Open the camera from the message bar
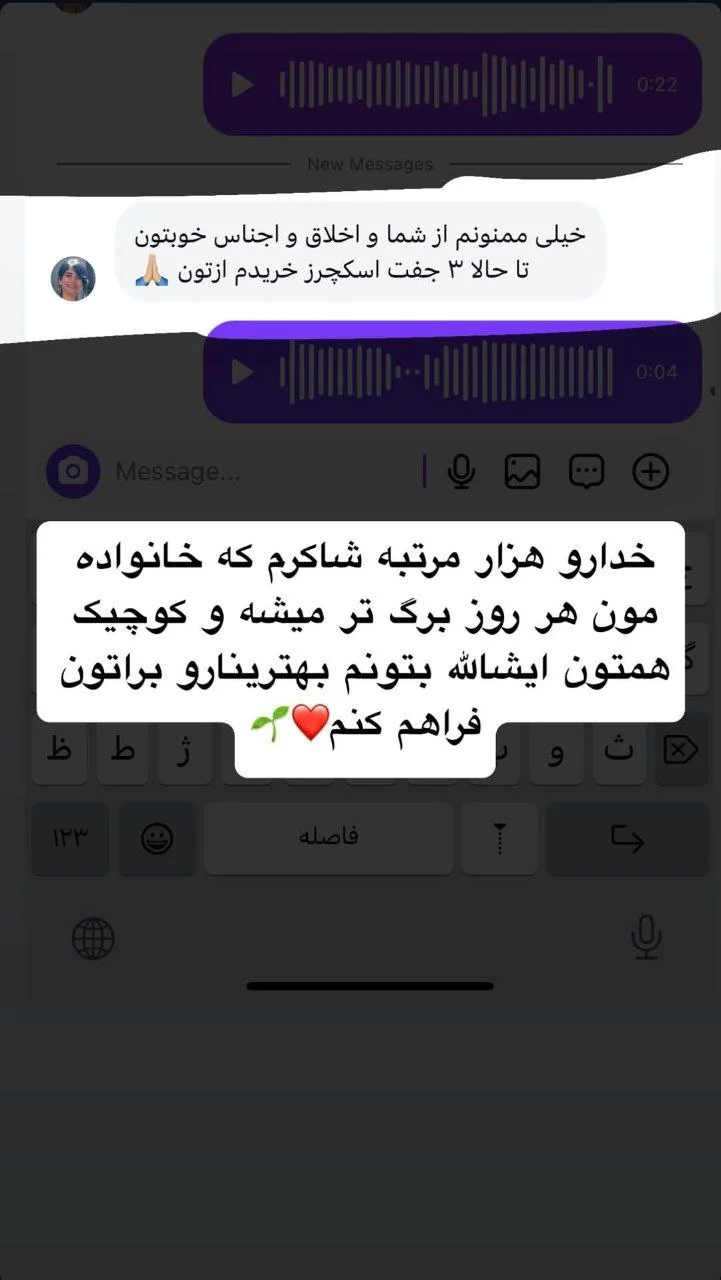This screenshot has height=1280, width=721. [72, 471]
